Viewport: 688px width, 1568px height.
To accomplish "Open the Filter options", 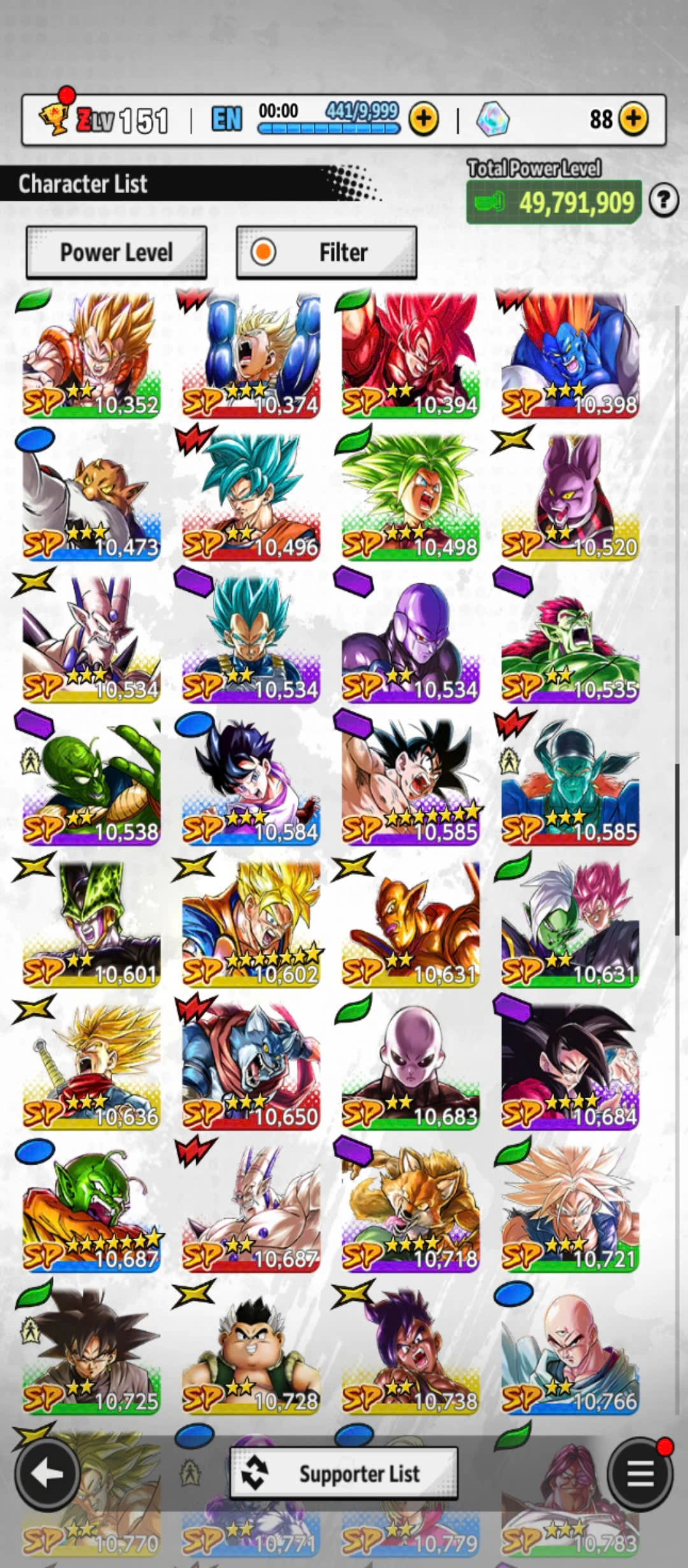I will (x=326, y=252).
